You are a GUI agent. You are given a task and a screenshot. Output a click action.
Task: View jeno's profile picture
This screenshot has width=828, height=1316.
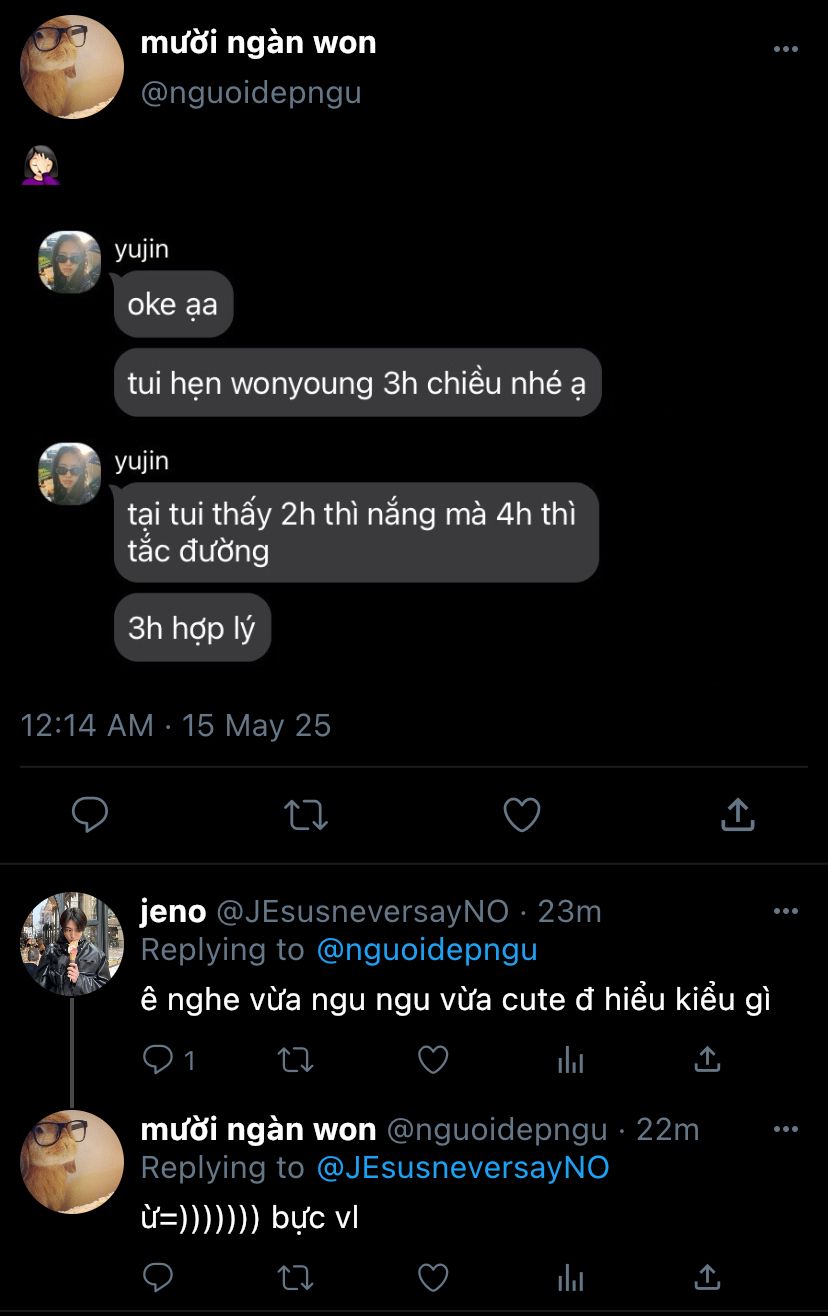pos(72,944)
